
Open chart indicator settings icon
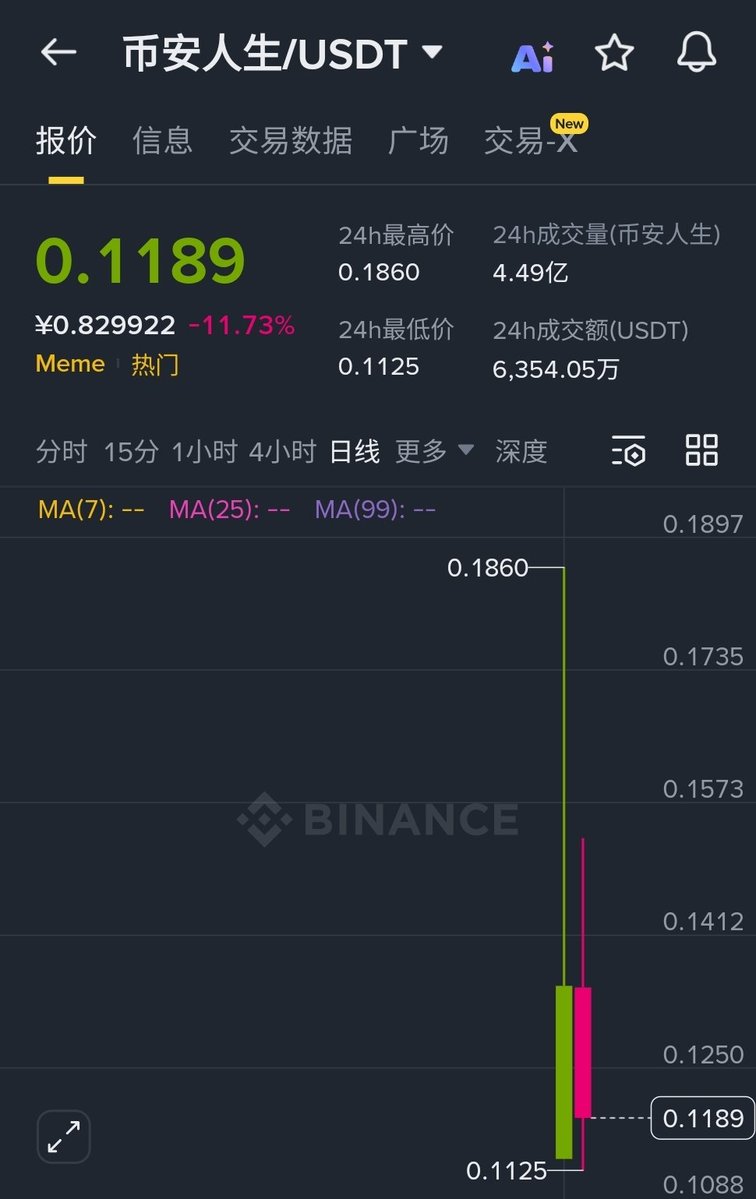tap(628, 451)
